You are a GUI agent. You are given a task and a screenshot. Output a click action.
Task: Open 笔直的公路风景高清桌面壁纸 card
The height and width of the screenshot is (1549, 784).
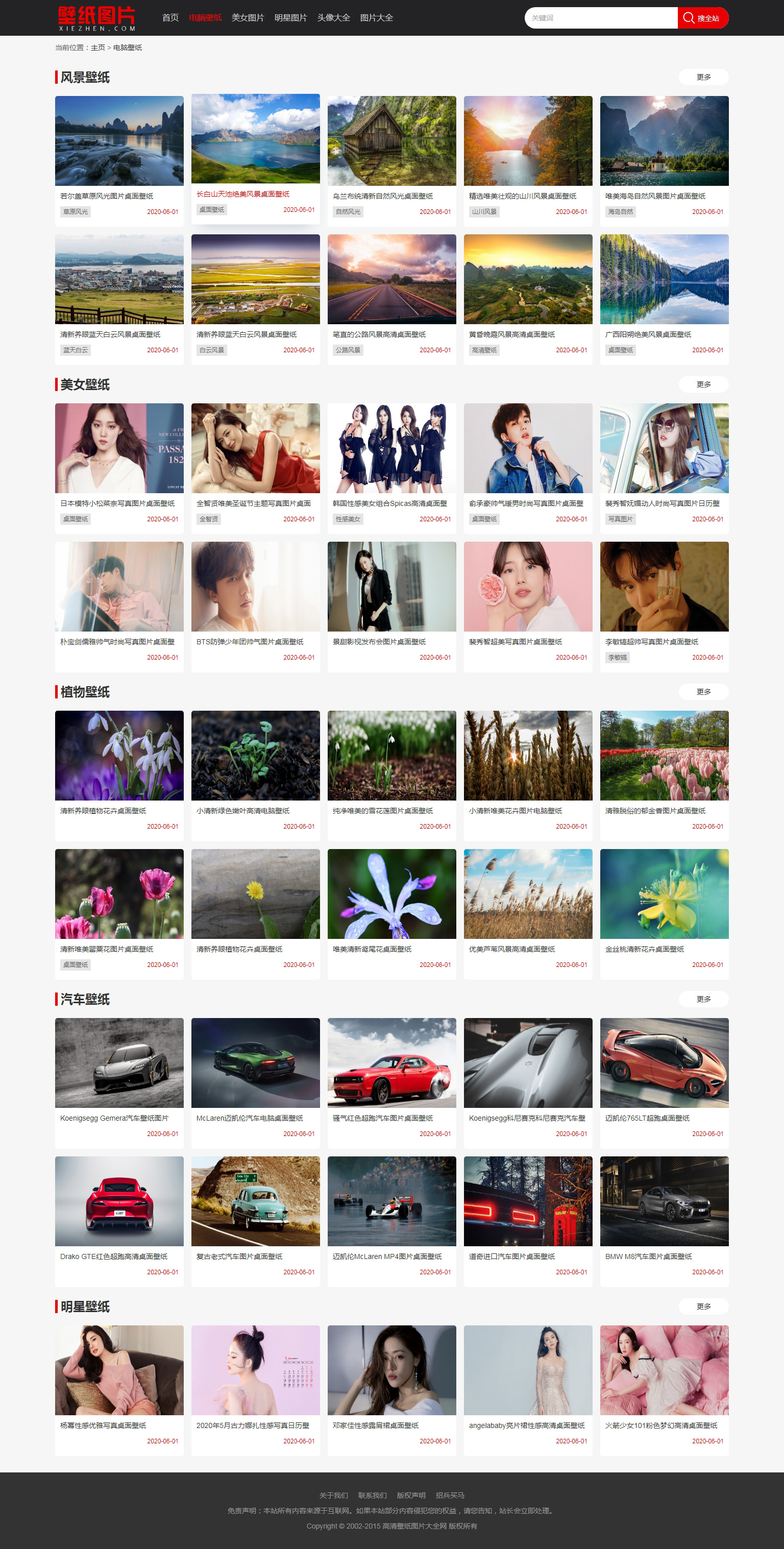(x=391, y=280)
